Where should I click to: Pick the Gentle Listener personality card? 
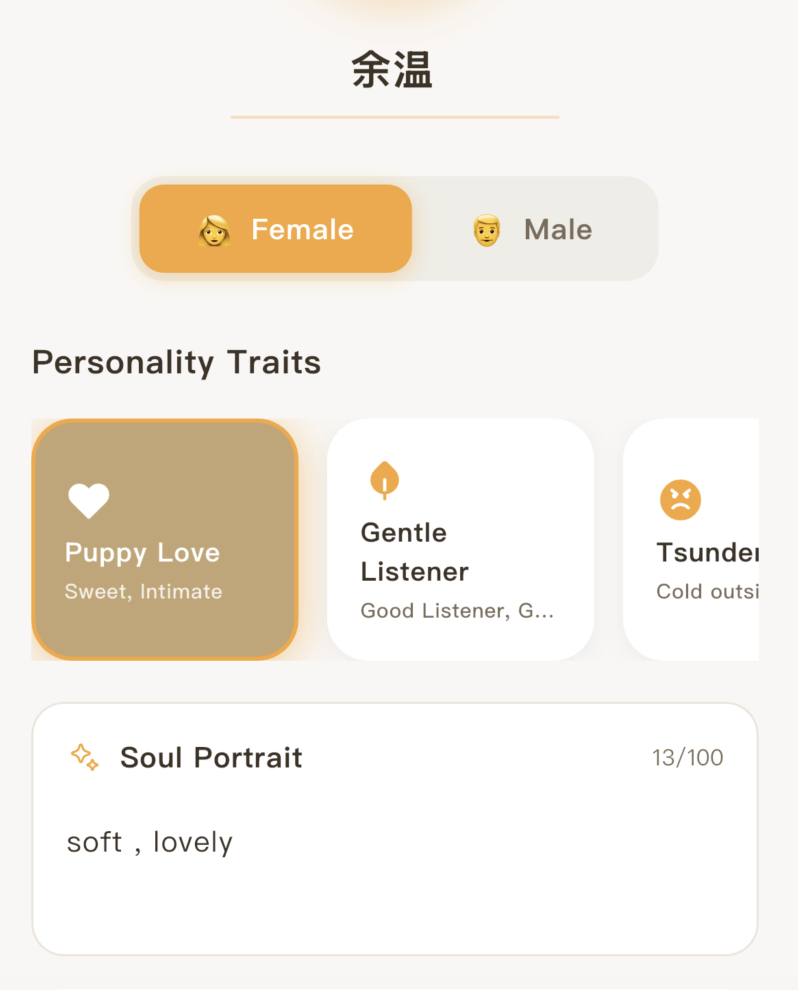[x=460, y=540]
